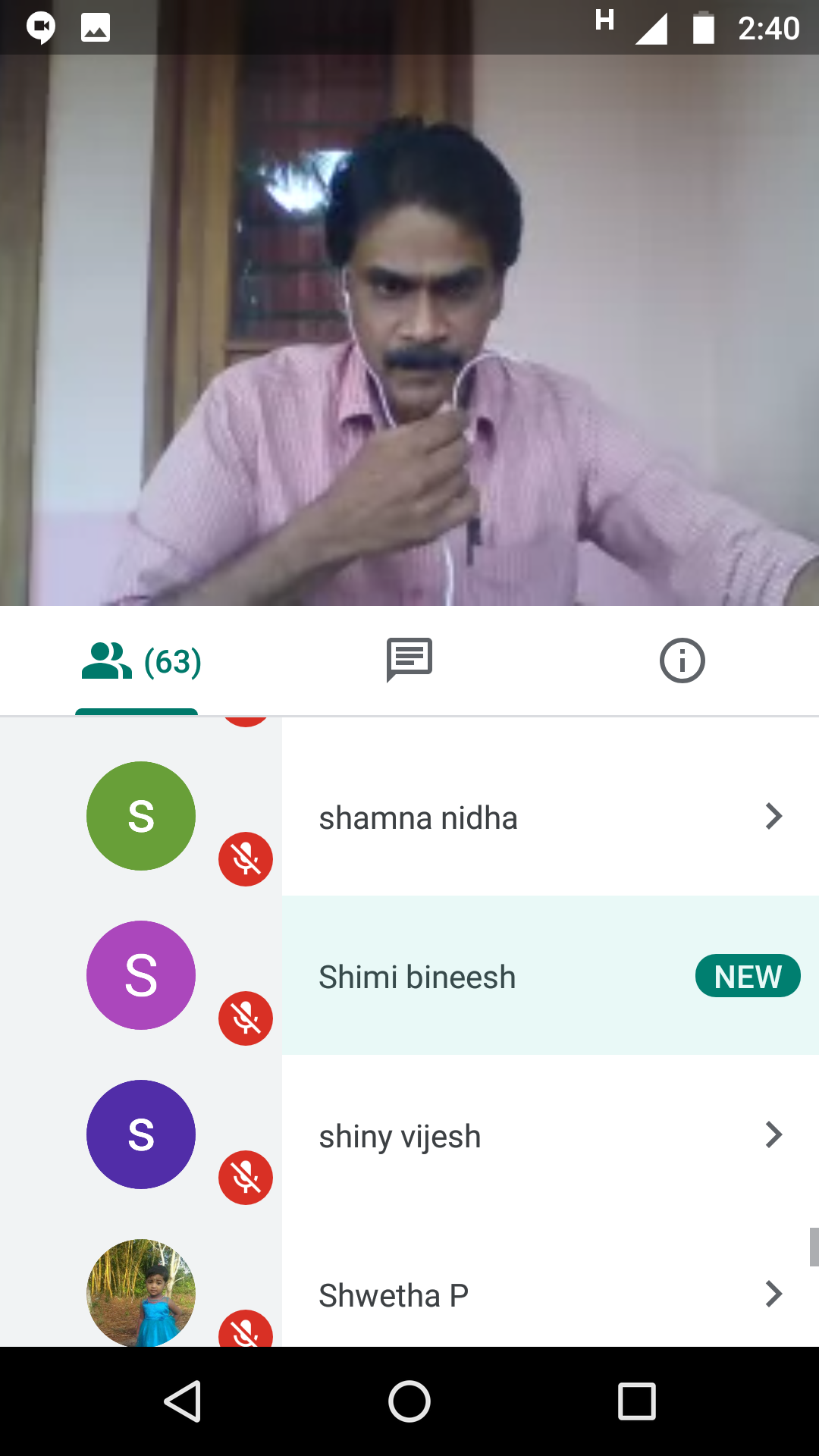Open the meeting info tab

[x=682, y=661]
